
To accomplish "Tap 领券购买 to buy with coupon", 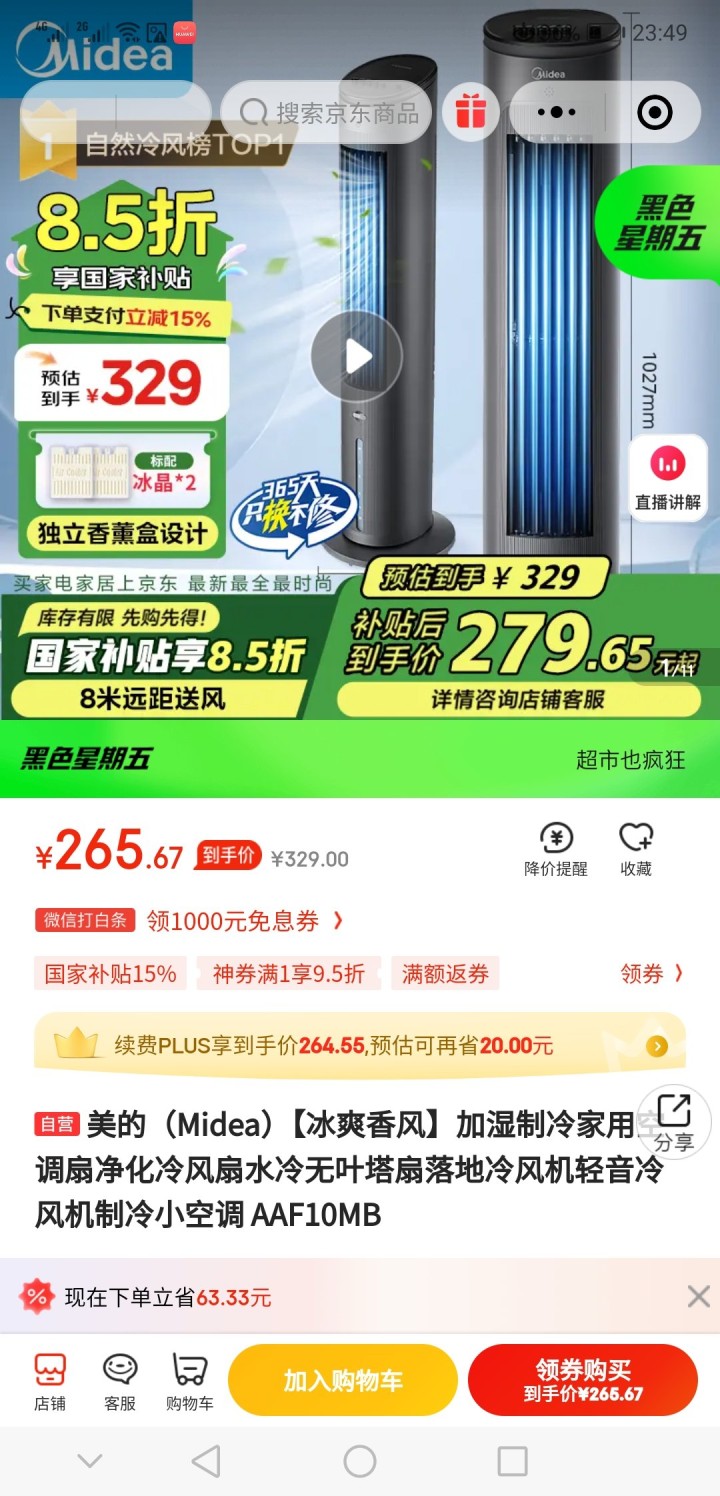I will tap(583, 1381).
